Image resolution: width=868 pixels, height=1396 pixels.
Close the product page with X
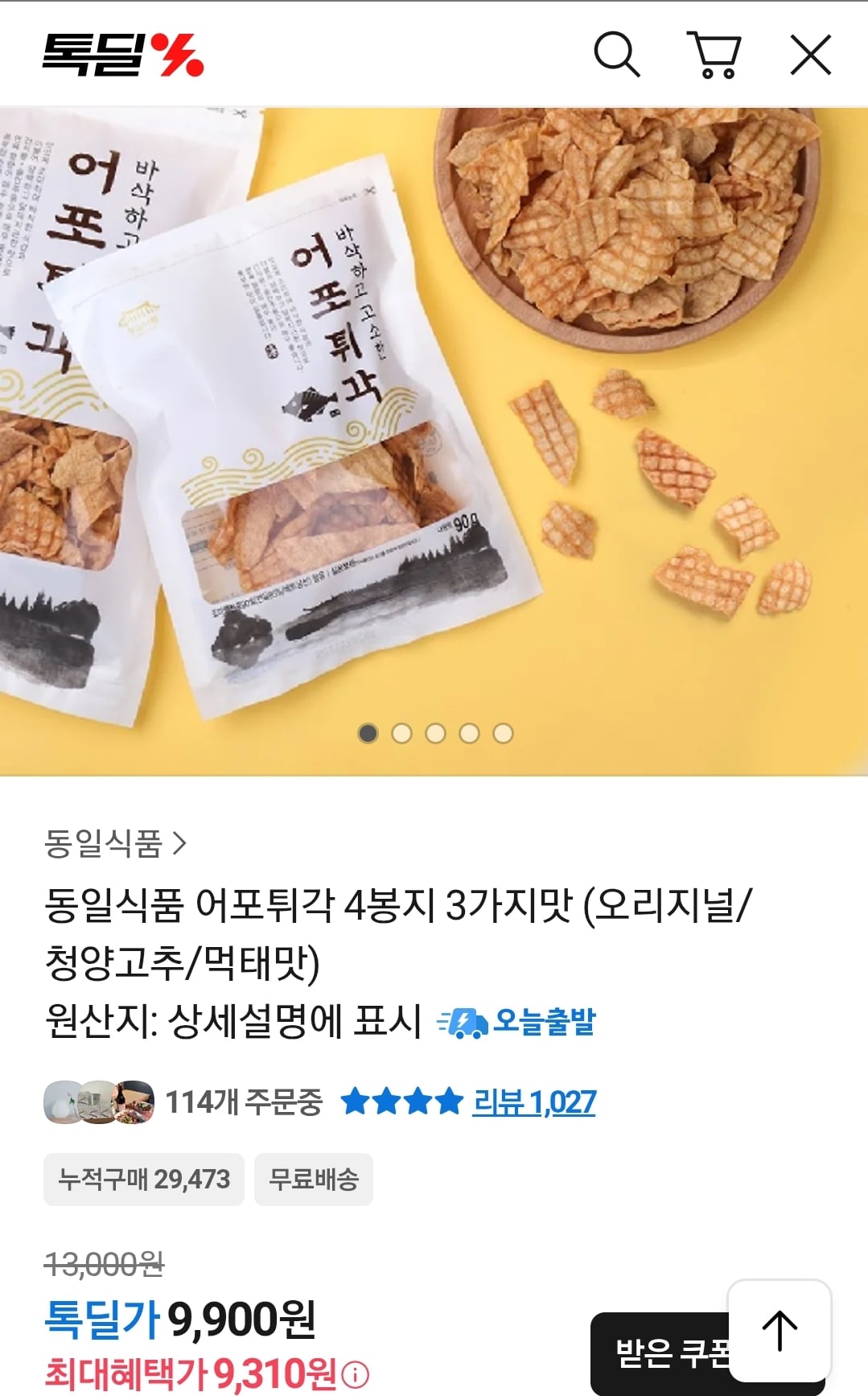tap(812, 54)
